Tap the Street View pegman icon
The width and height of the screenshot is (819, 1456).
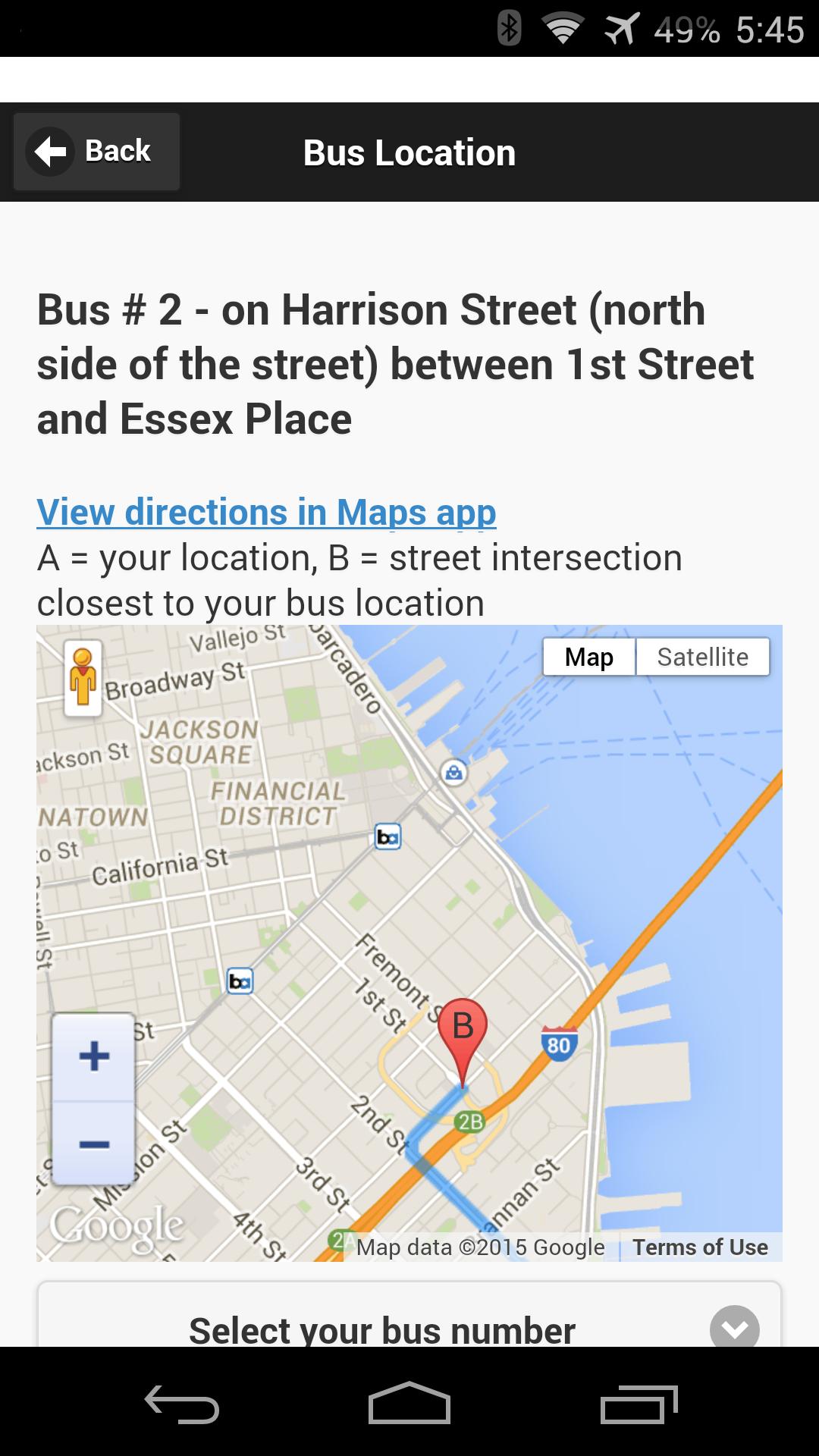pos(83,677)
